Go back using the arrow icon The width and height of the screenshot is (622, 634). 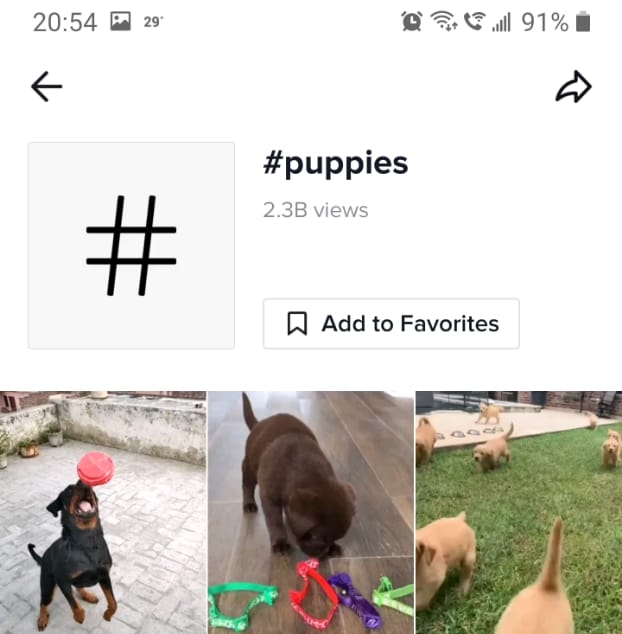pos(46,88)
